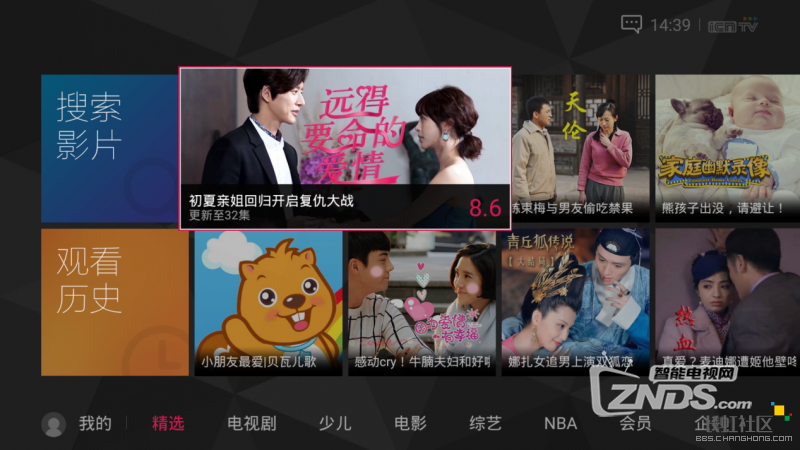Switch to the 少儿 tab
This screenshot has height=450, width=800.
tap(335, 423)
